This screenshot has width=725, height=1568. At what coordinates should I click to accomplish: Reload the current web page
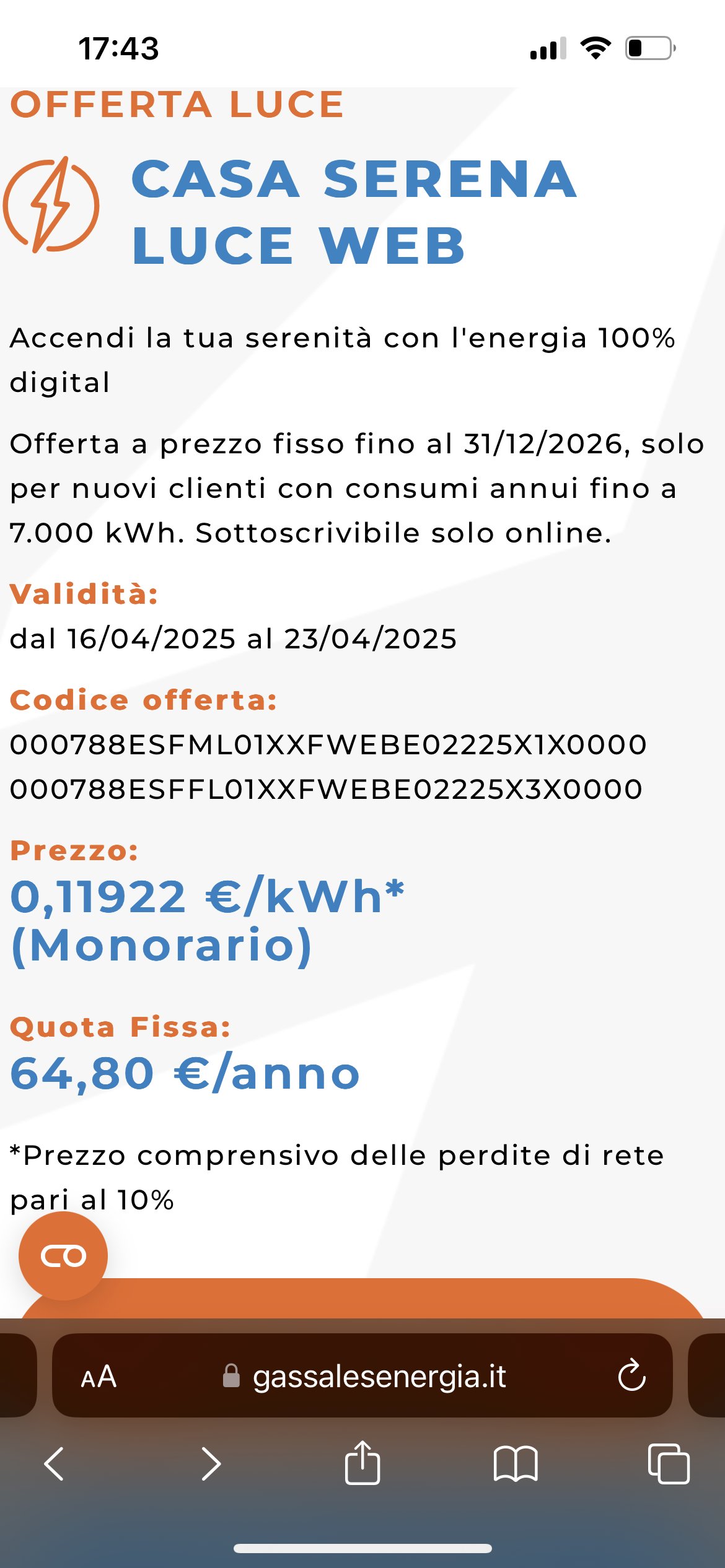(x=632, y=1375)
